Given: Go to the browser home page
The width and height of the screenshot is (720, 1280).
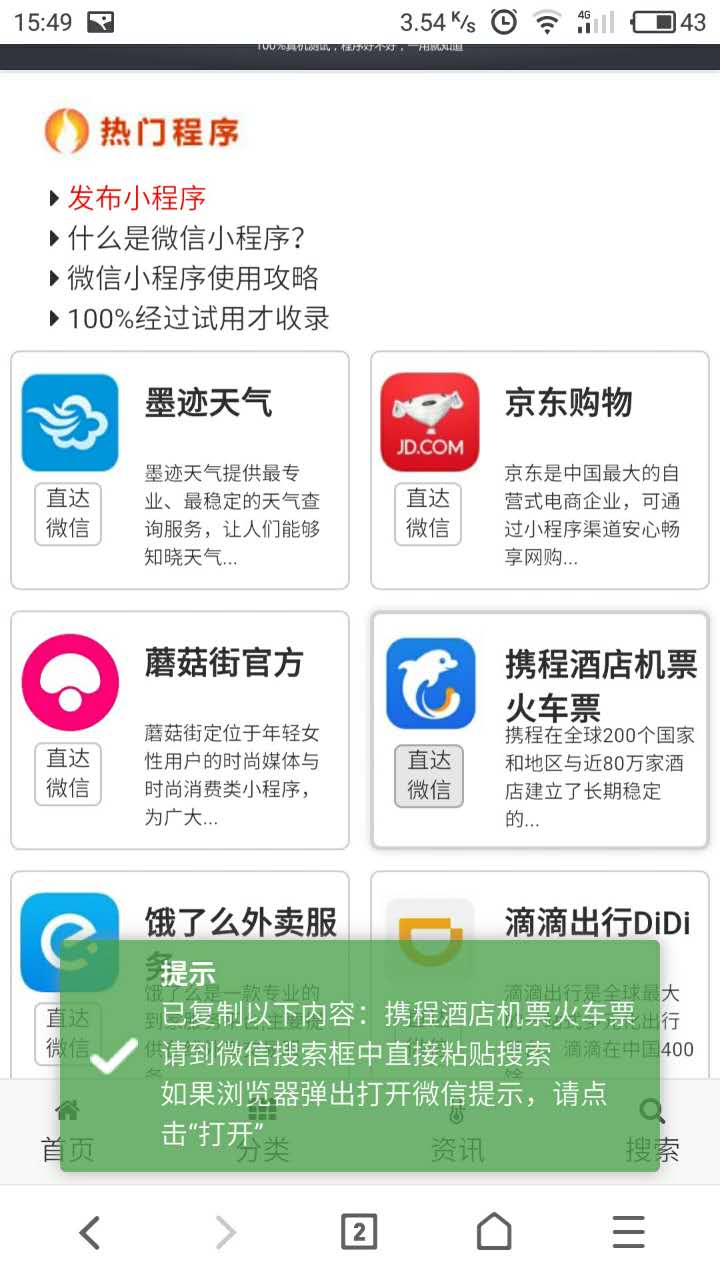Looking at the screenshot, I should click(x=494, y=1232).
